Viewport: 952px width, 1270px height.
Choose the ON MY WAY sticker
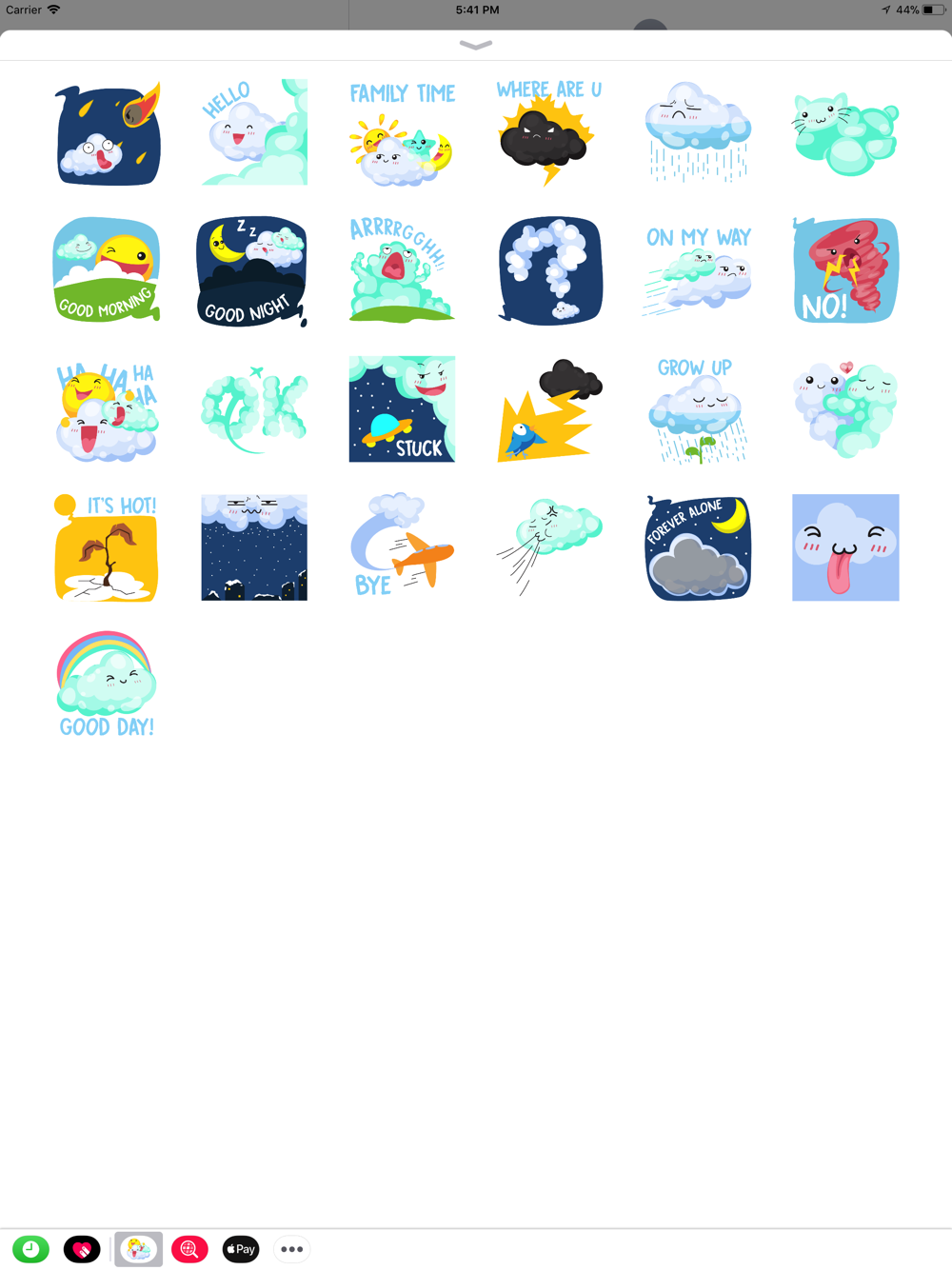click(x=698, y=270)
